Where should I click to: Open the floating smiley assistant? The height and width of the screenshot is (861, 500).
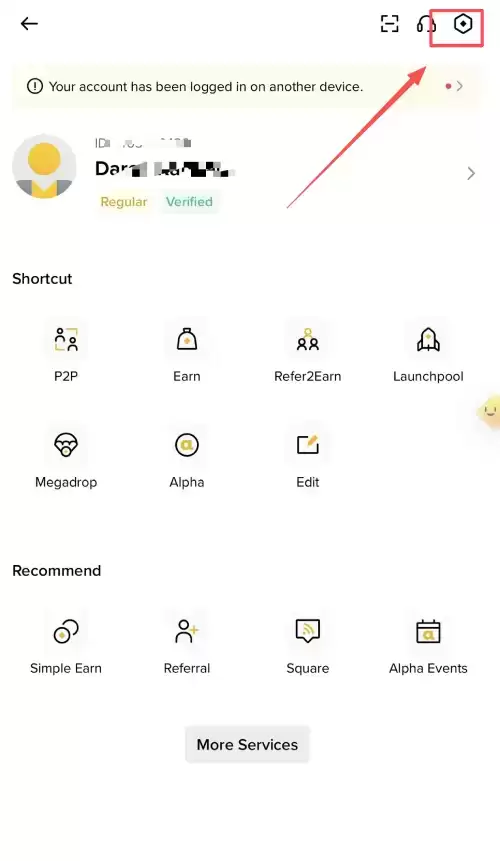click(489, 411)
